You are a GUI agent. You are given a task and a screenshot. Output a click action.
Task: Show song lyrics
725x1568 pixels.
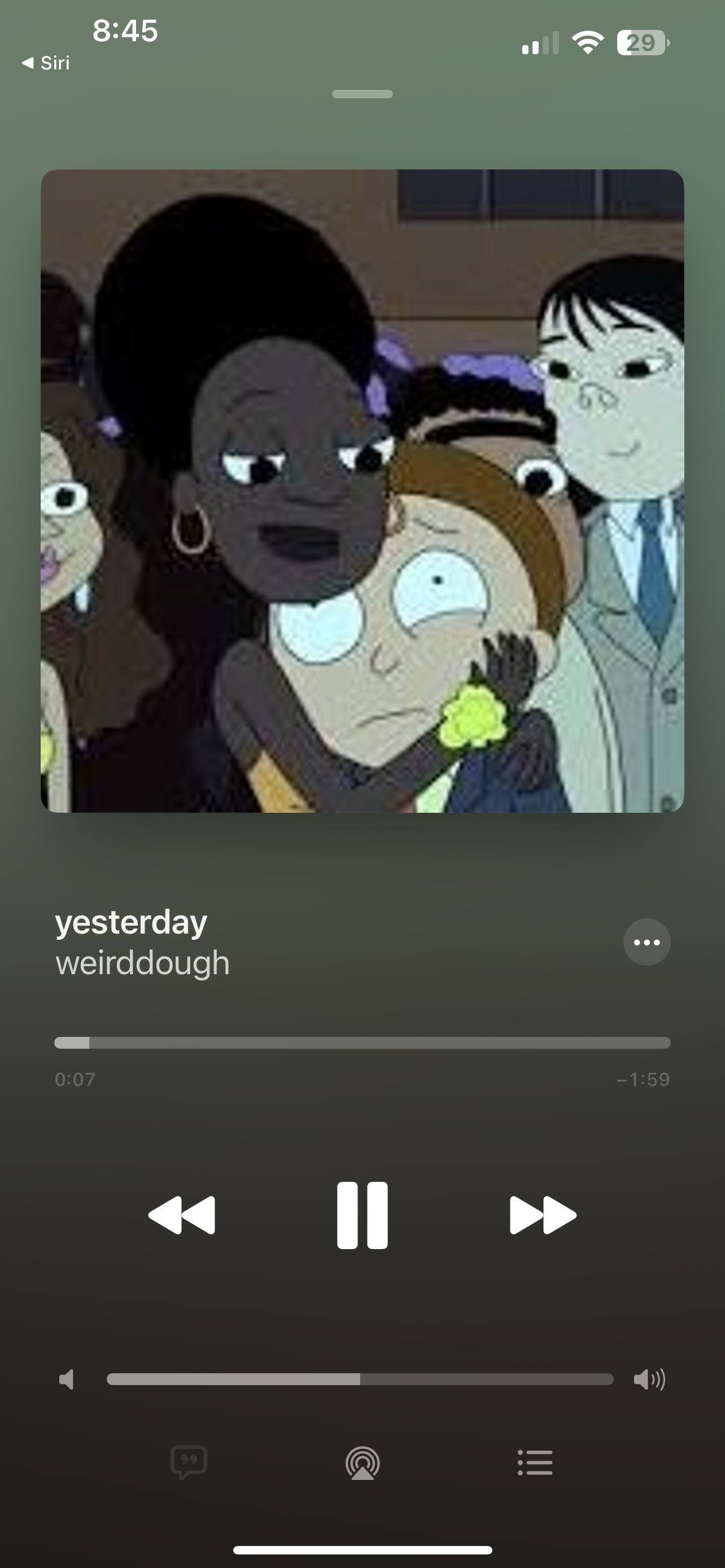click(x=189, y=1462)
